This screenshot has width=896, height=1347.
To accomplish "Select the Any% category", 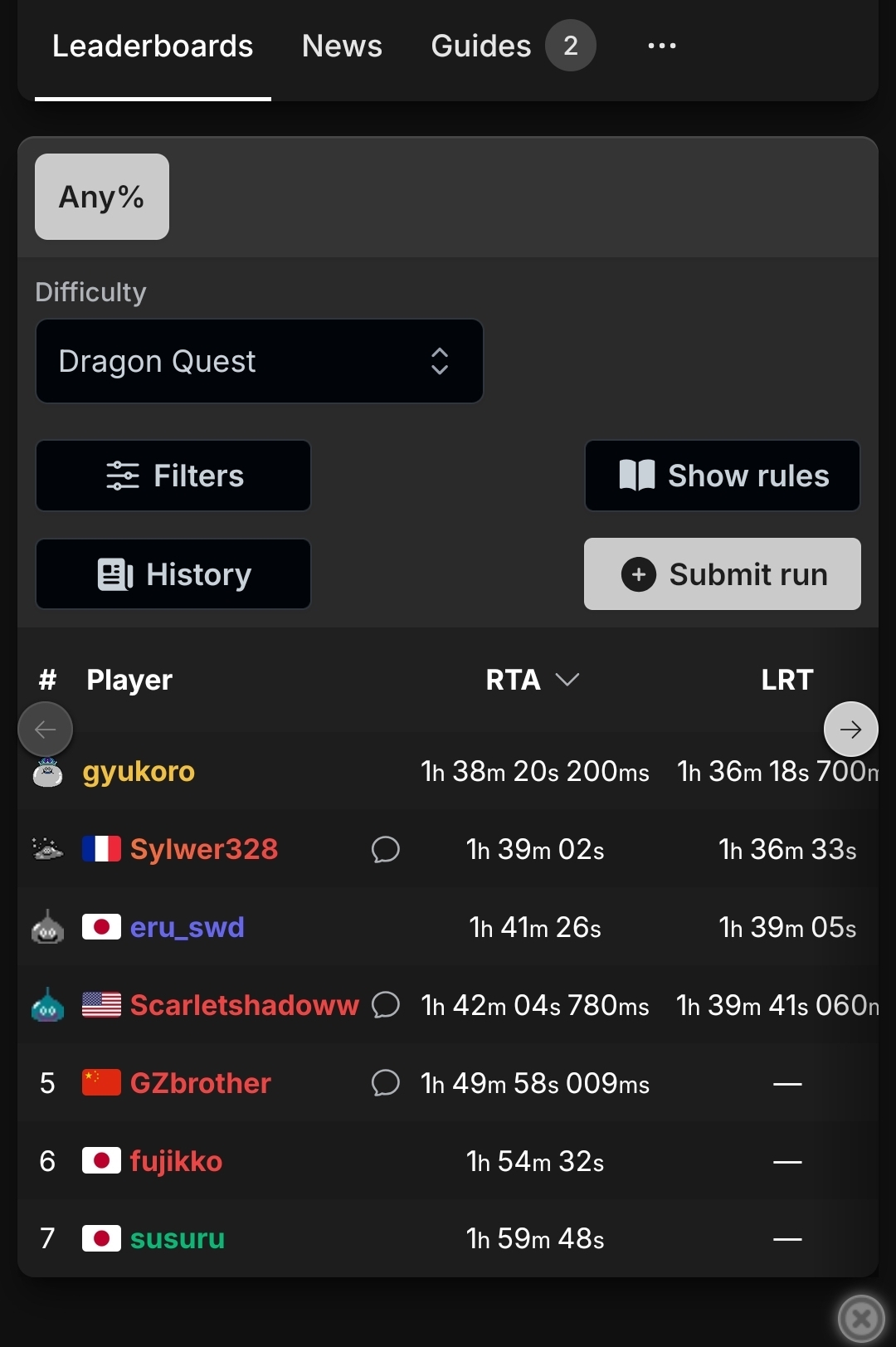I will pos(102,197).
